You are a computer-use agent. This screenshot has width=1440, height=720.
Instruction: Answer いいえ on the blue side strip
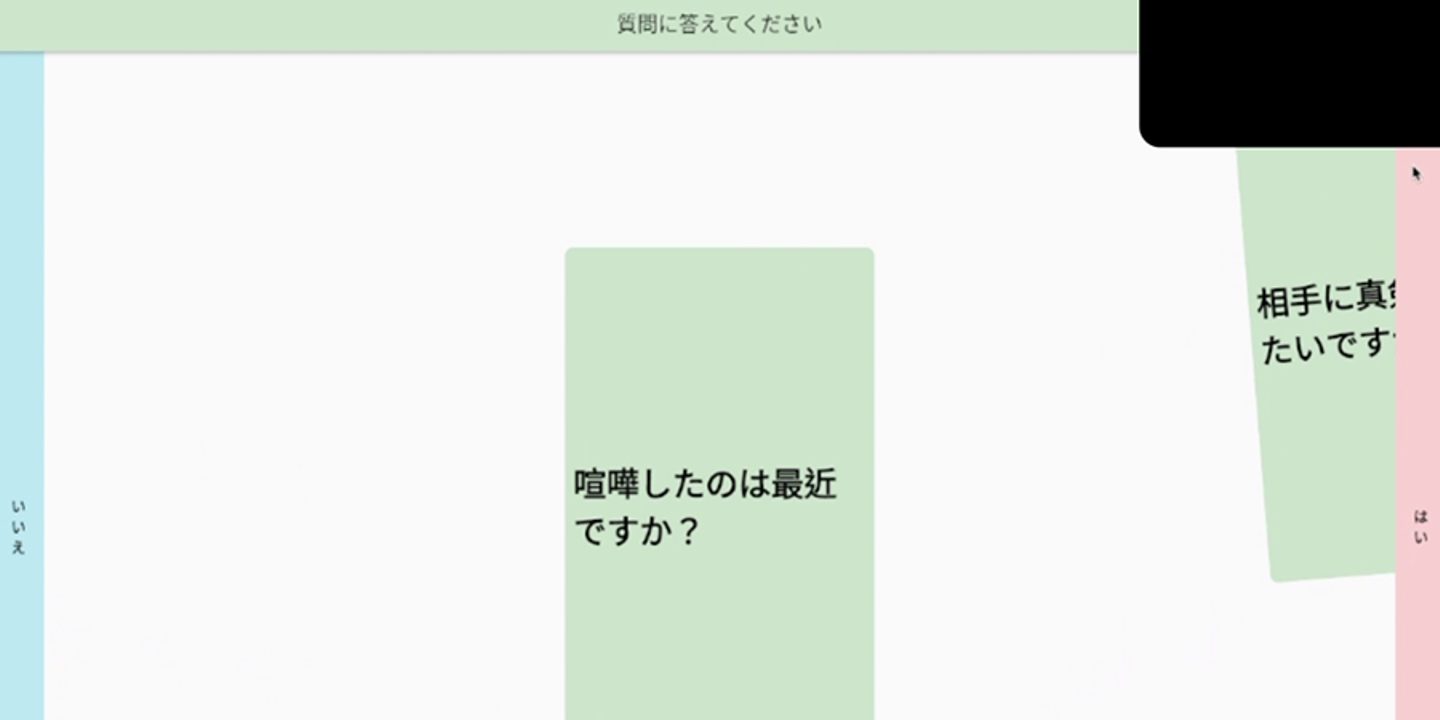click(20, 525)
